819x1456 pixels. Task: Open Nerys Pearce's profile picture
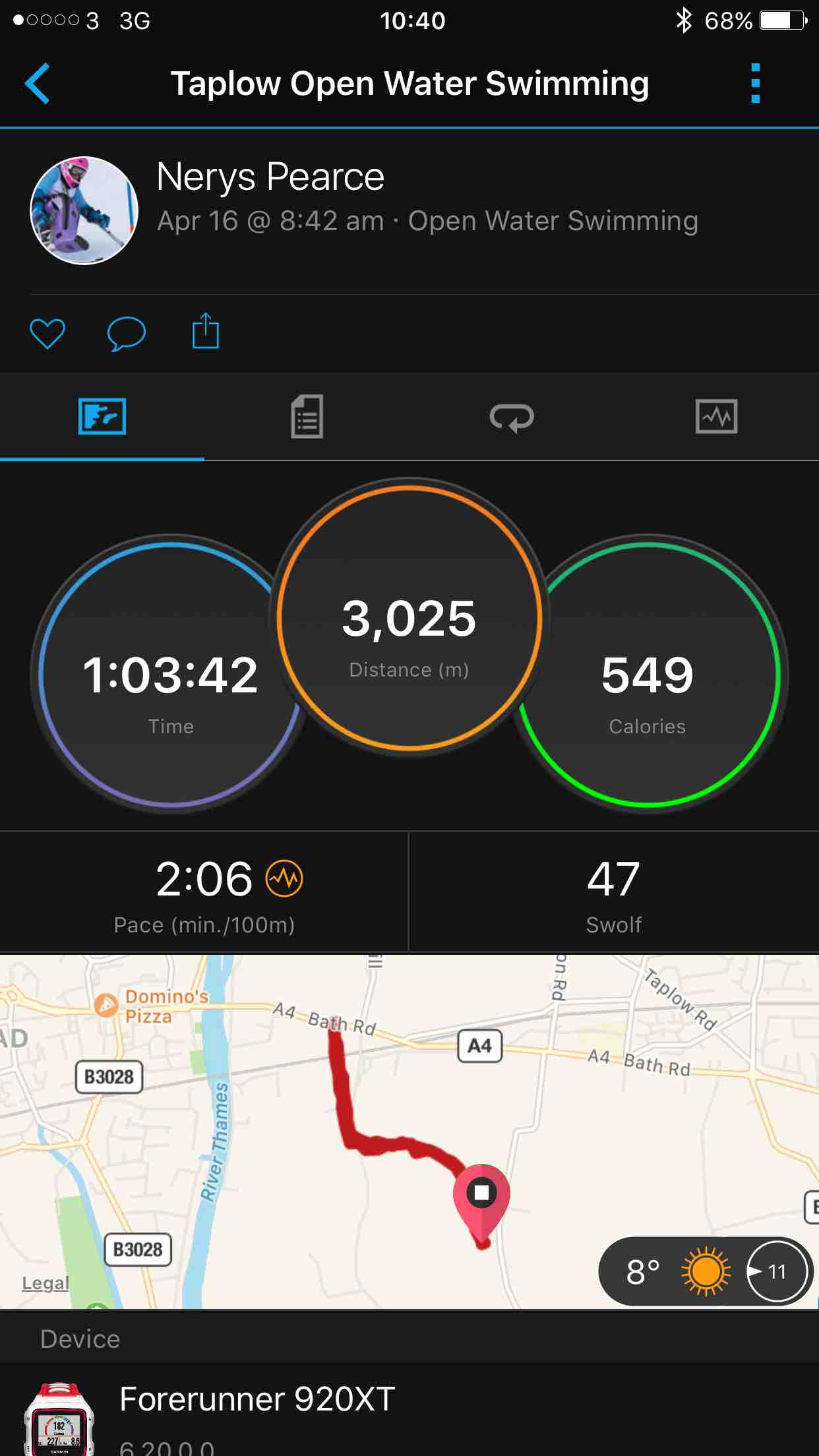click(84, 210)
